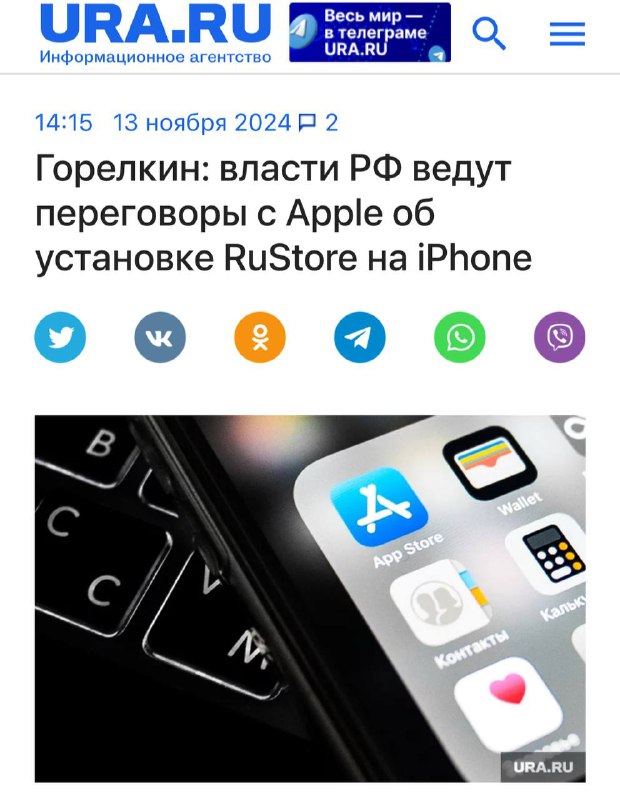The width and height of the screenshot is (620, 800).
Task: Open the article comments counter
Action: 319,123
